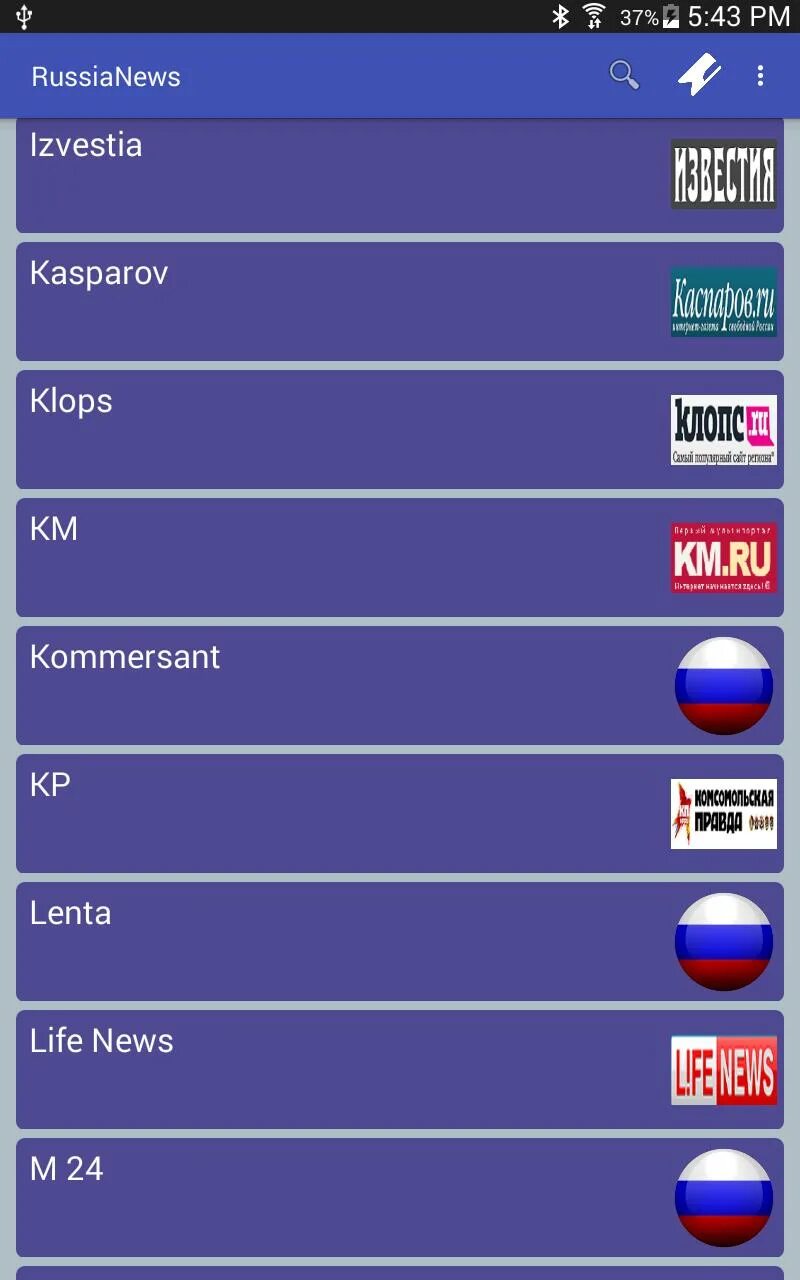Open Life News
800x1280 pixels.
[x=400, y=1069]
